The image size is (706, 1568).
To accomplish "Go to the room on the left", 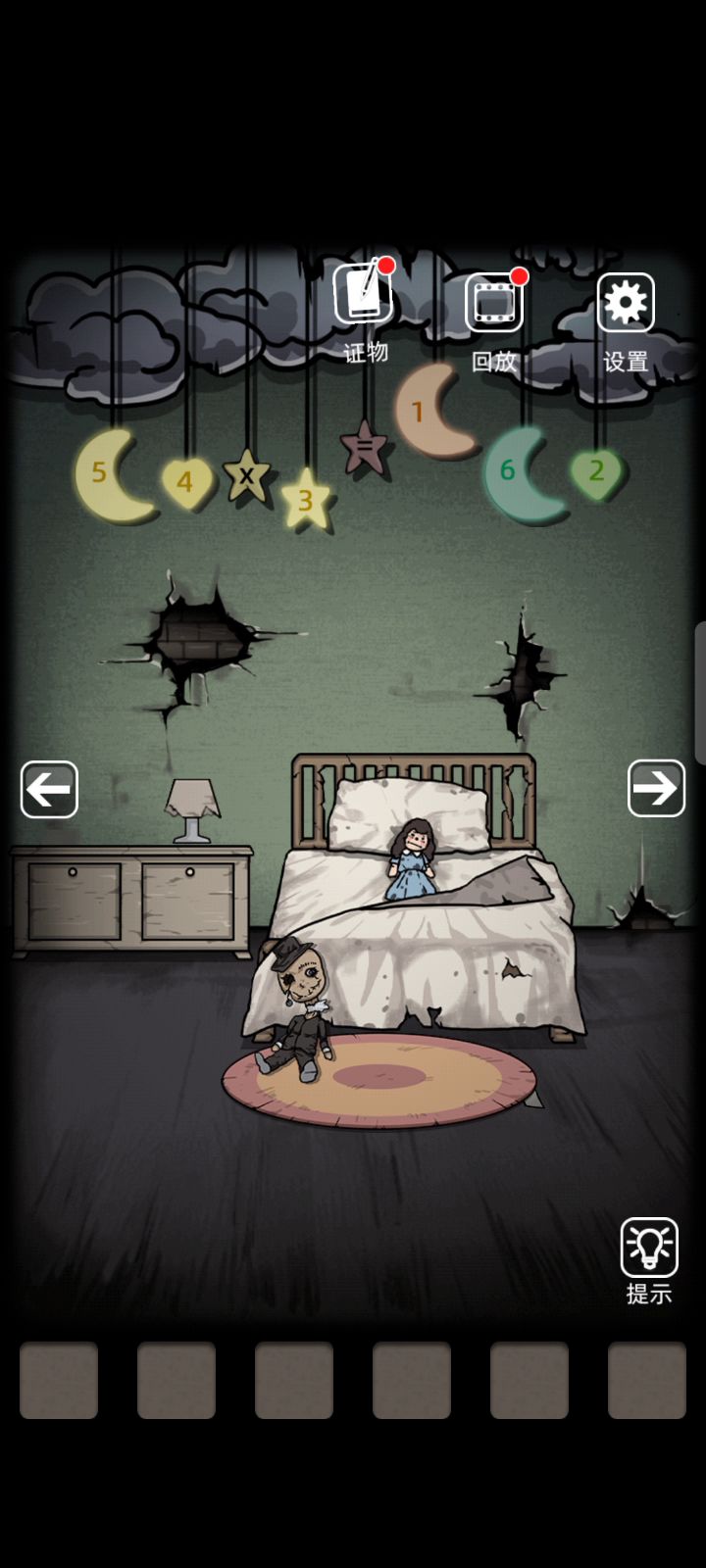I will pyautogui.click(x=49, y=789).
